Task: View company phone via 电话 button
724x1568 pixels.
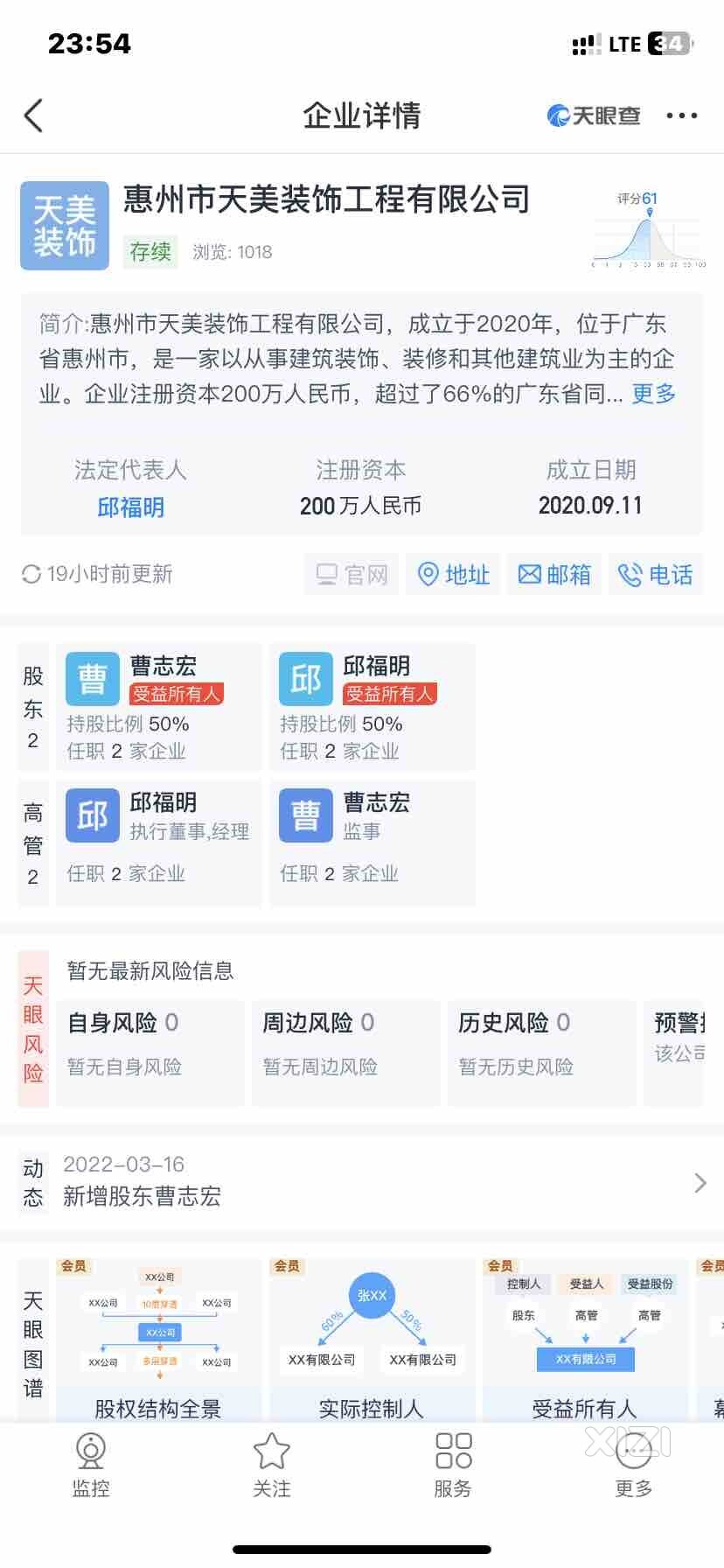Action: pyautogui.click(x=656, y=575)
